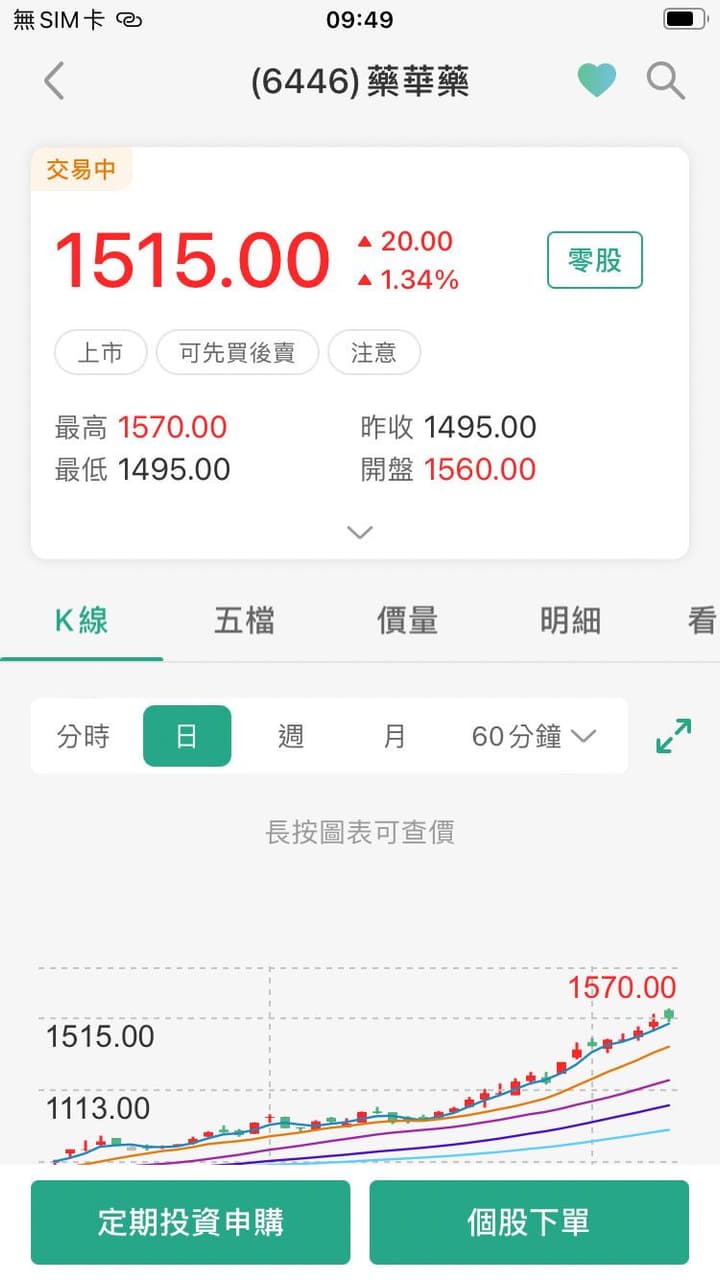Screen dimensions: 720x1280
Task: Select the 上市 chip
Action: [100, 352]
